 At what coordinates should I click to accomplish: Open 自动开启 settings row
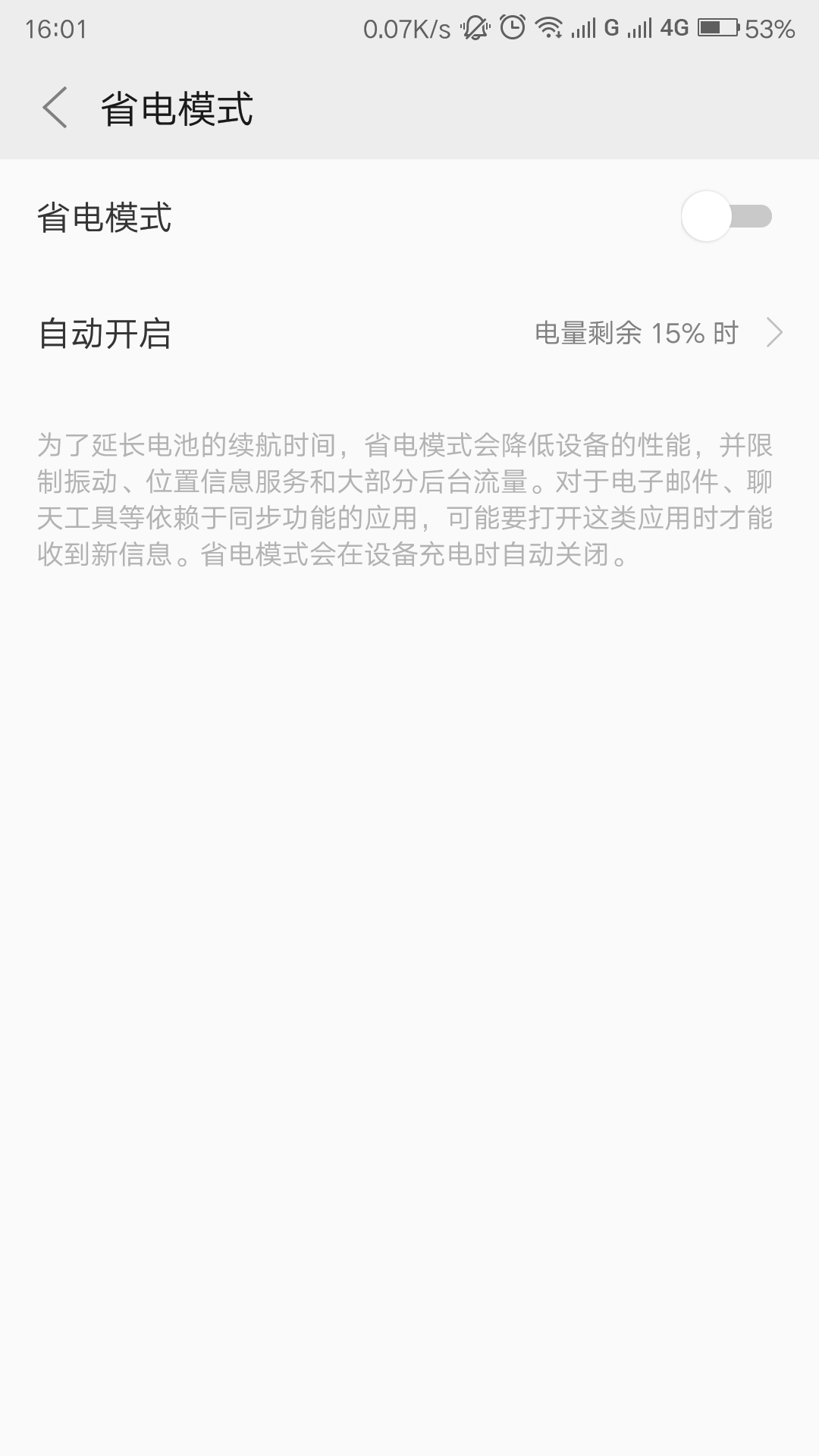click(x=409, y=333)
